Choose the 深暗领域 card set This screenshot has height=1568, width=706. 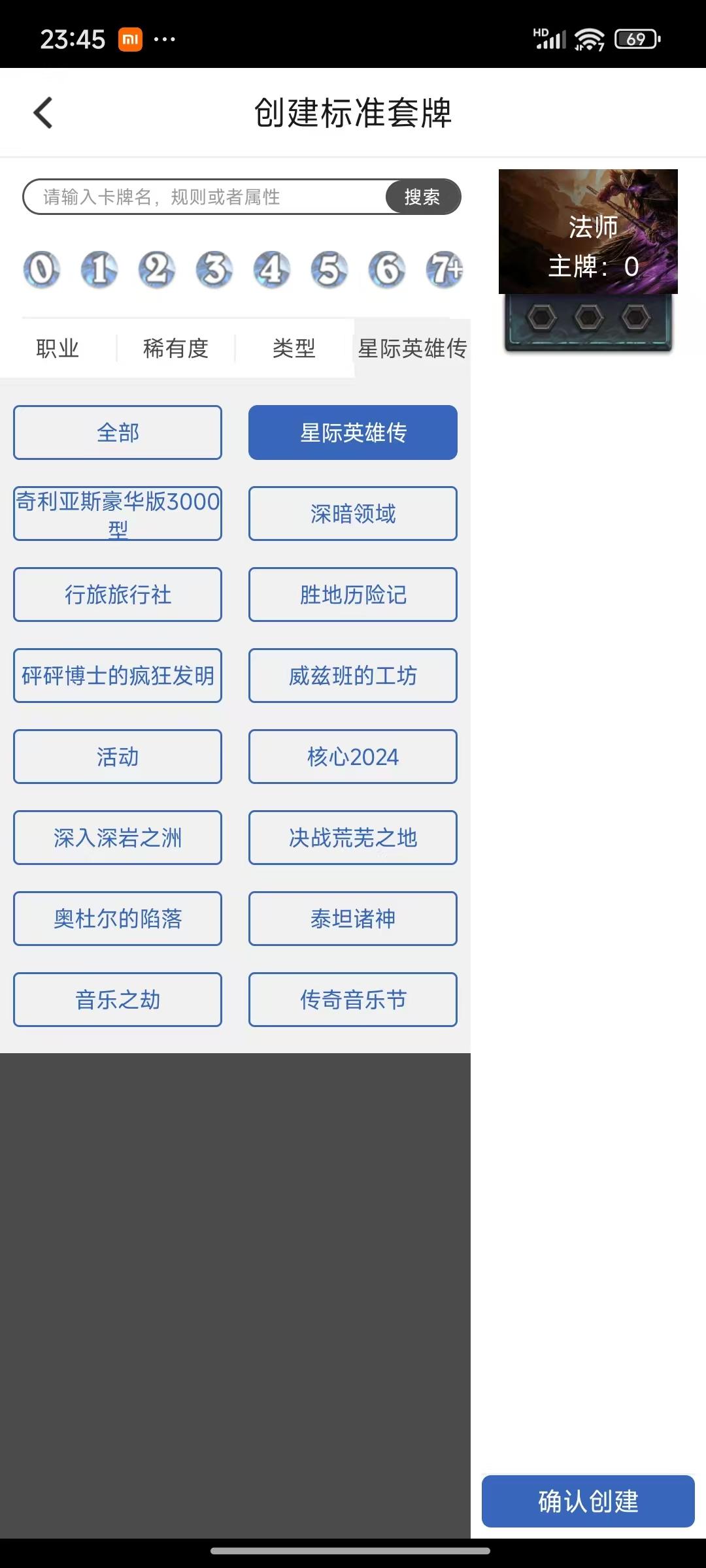353,514
